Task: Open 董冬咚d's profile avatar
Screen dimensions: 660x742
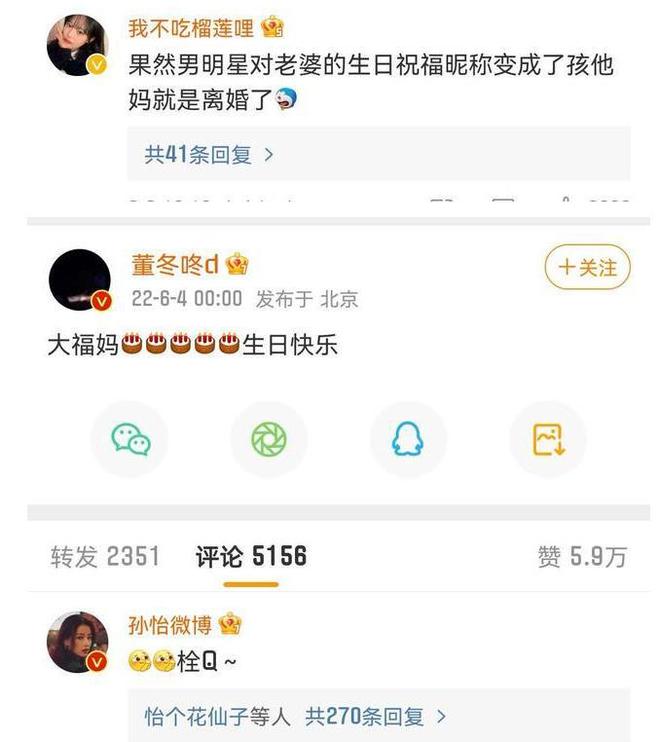Action: coord(79,279)
